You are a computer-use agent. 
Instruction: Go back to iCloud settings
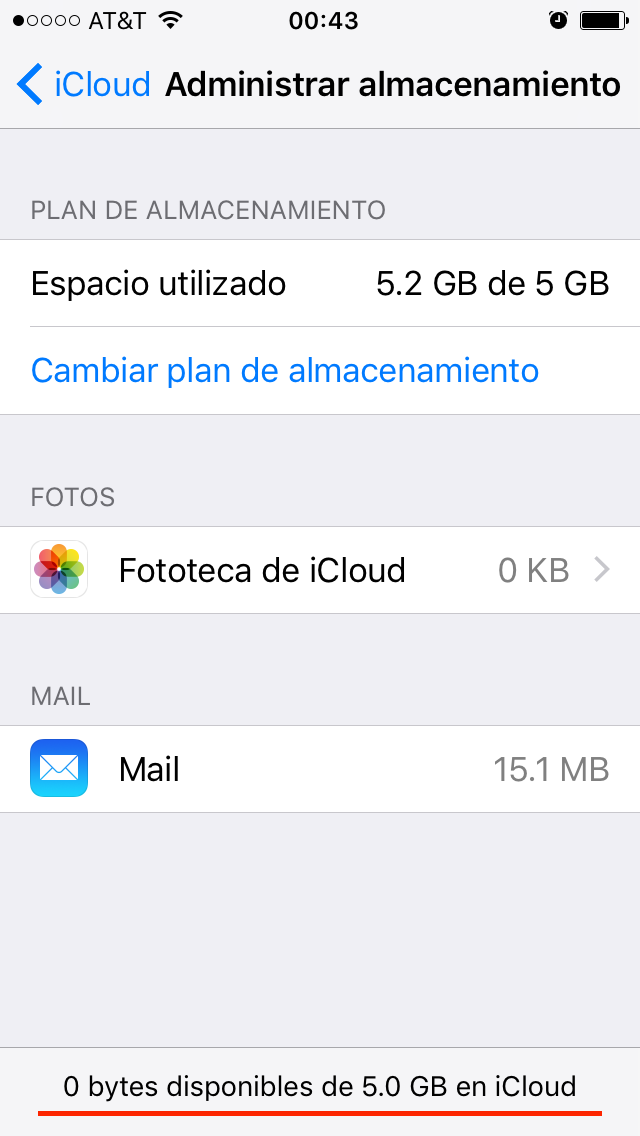83,84
